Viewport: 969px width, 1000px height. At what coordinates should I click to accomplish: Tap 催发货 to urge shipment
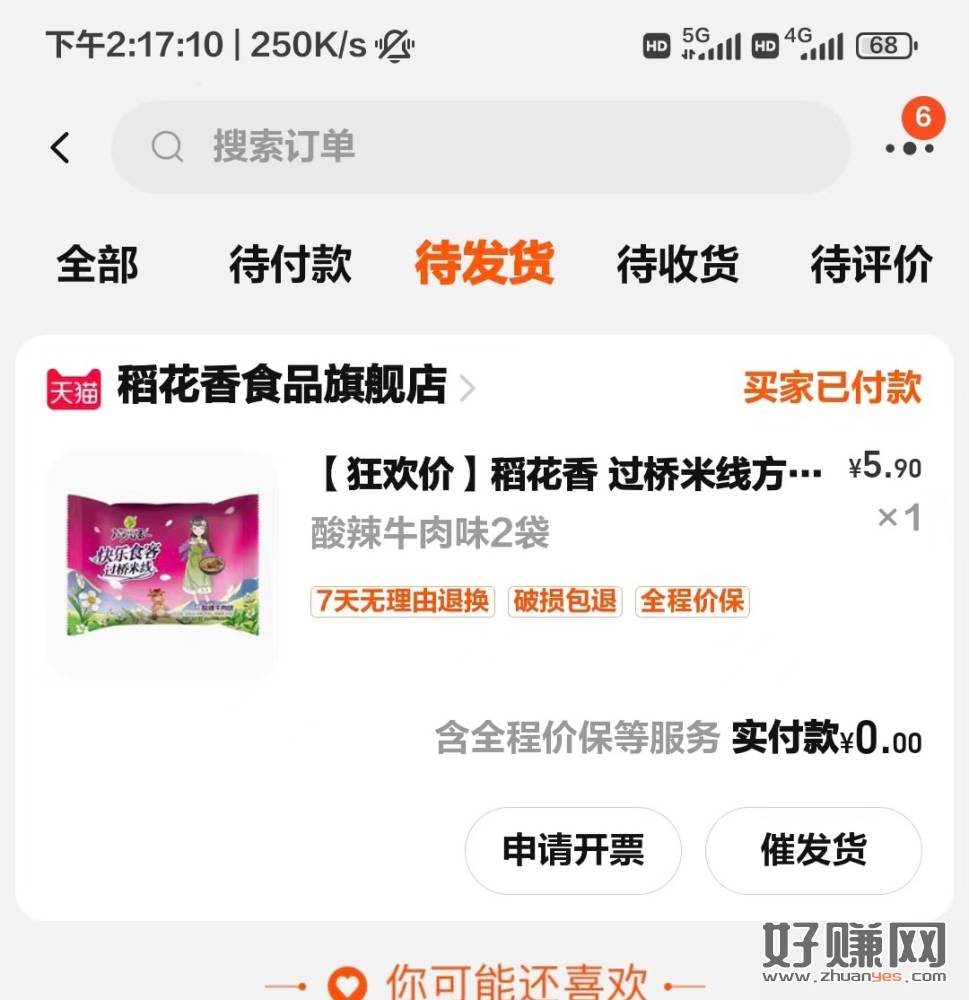tap(813, 851)
